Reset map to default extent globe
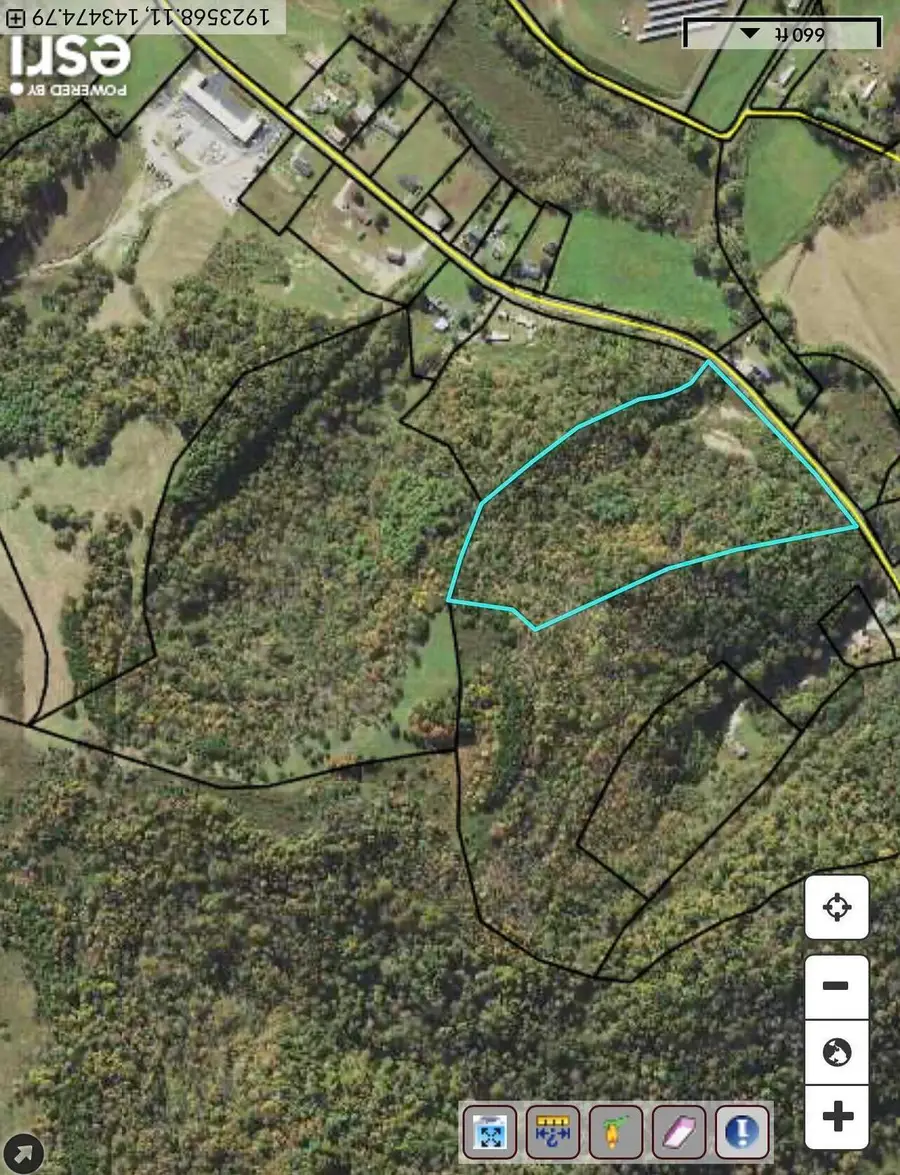The image size is (900, 1175). 837,1051
